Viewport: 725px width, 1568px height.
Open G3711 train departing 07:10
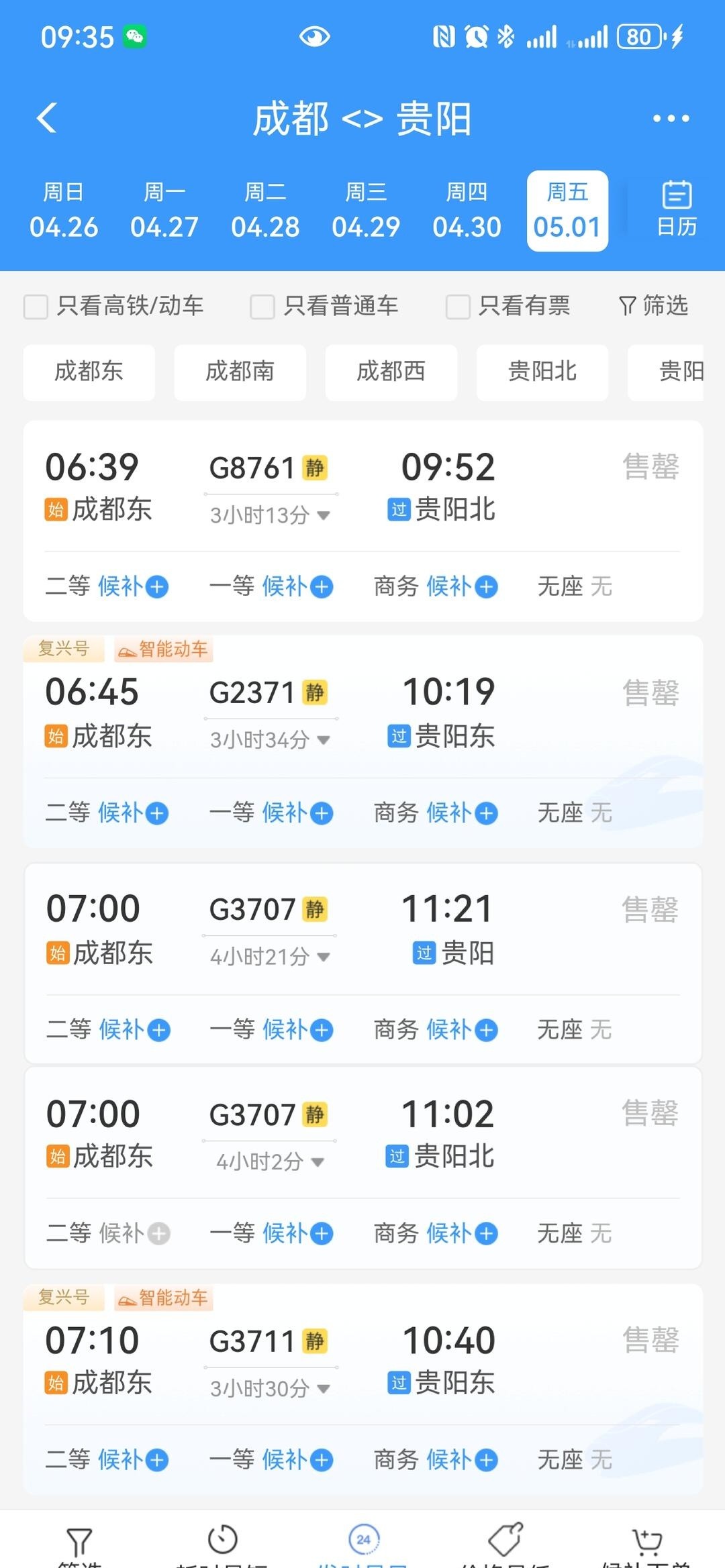pyautogui.click(x=362, y=1361)
